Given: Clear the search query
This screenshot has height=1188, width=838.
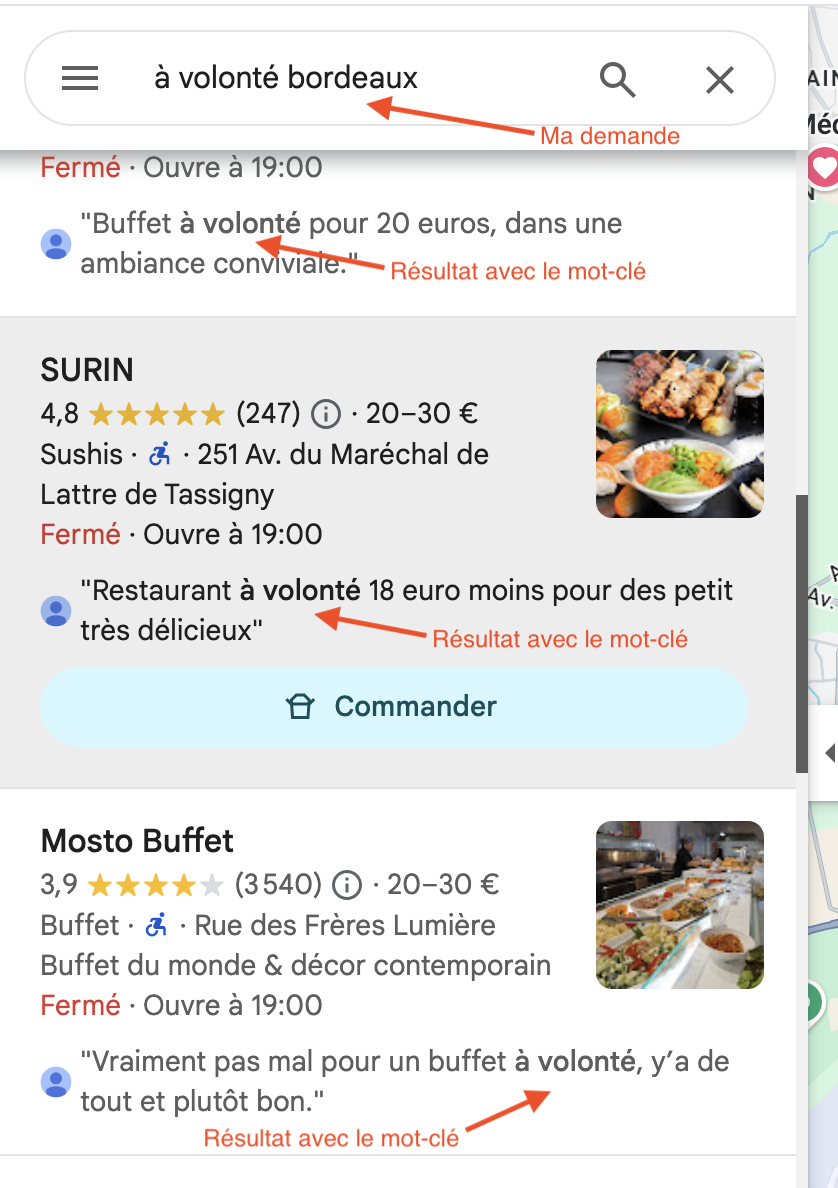Looking at the screenshot, I should (720, 79).
